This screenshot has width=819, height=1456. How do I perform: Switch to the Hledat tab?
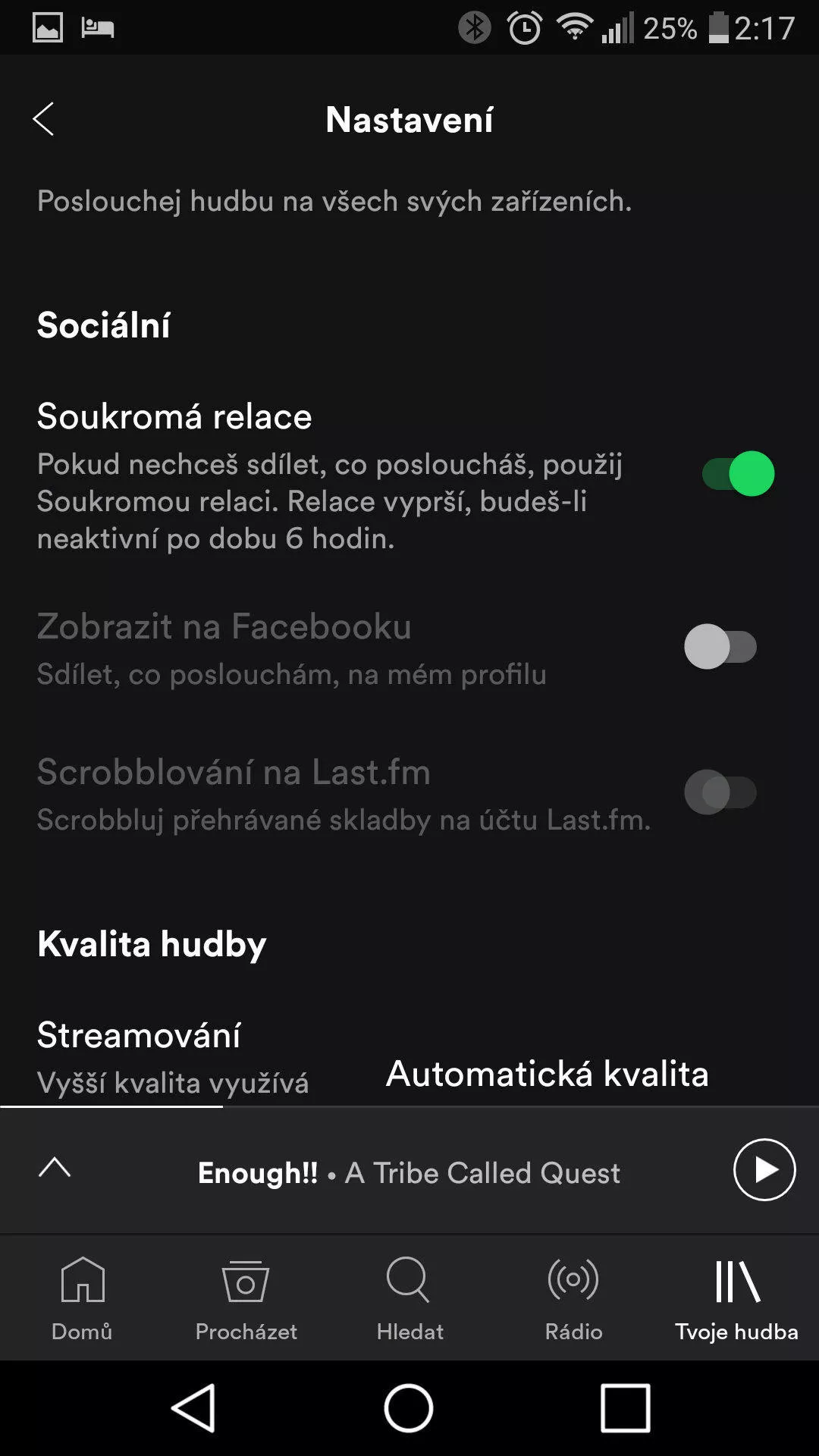(x=409, y=1298)
